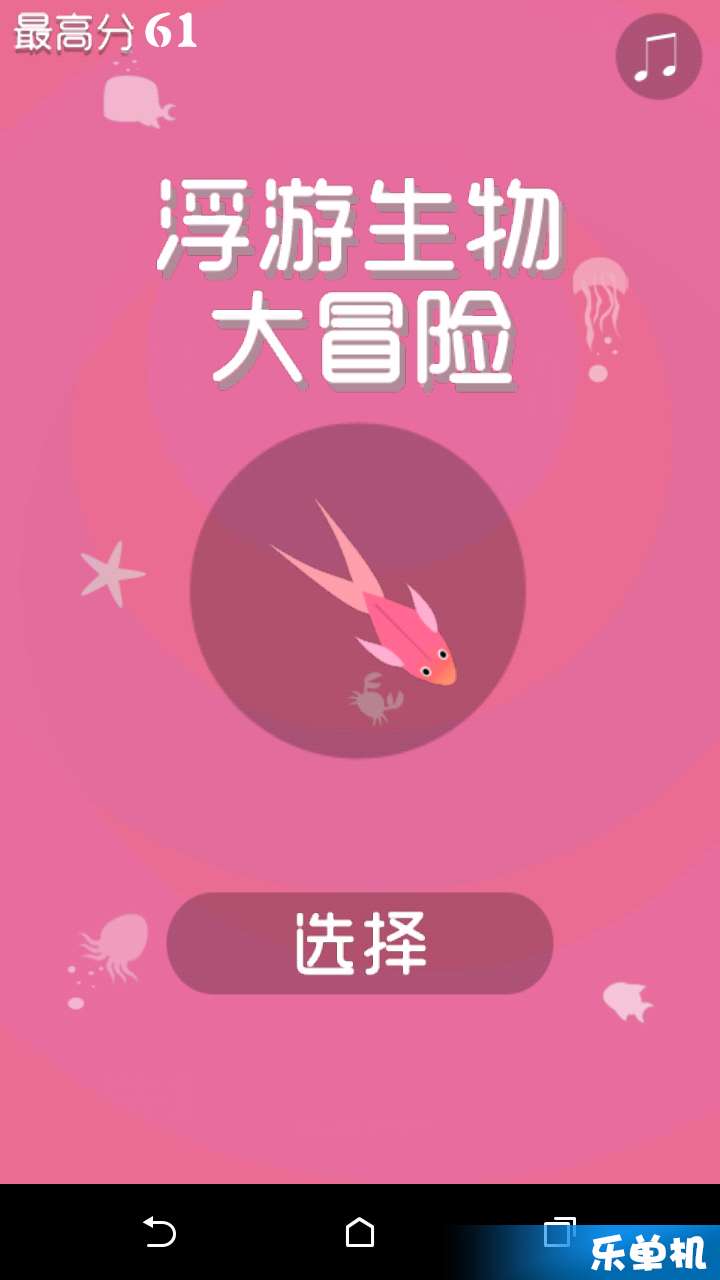
Task: Tap the 选择 button
Action: pyautogui.click(x=360, y=943)
